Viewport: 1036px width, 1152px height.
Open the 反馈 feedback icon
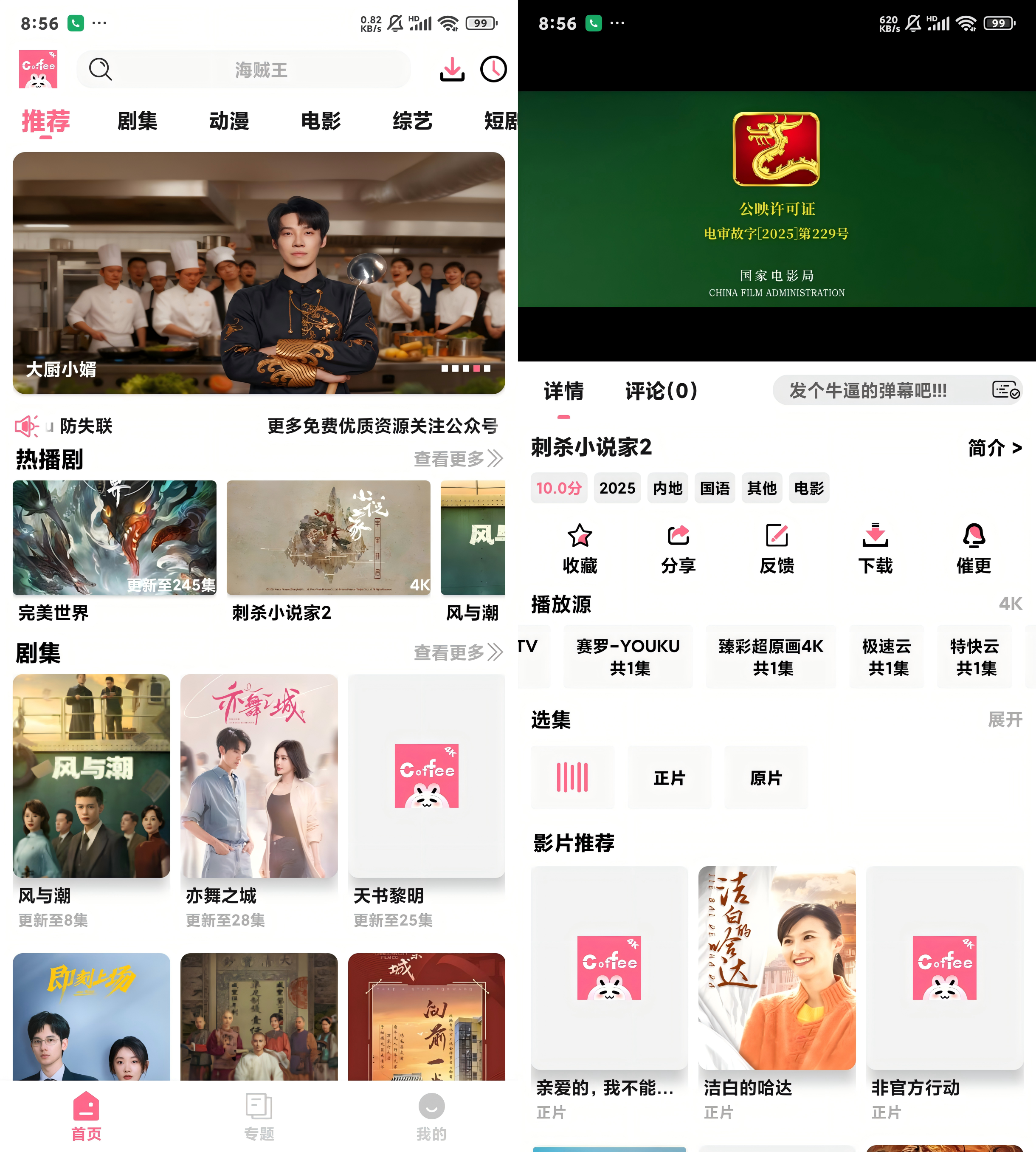click(777, 535)
